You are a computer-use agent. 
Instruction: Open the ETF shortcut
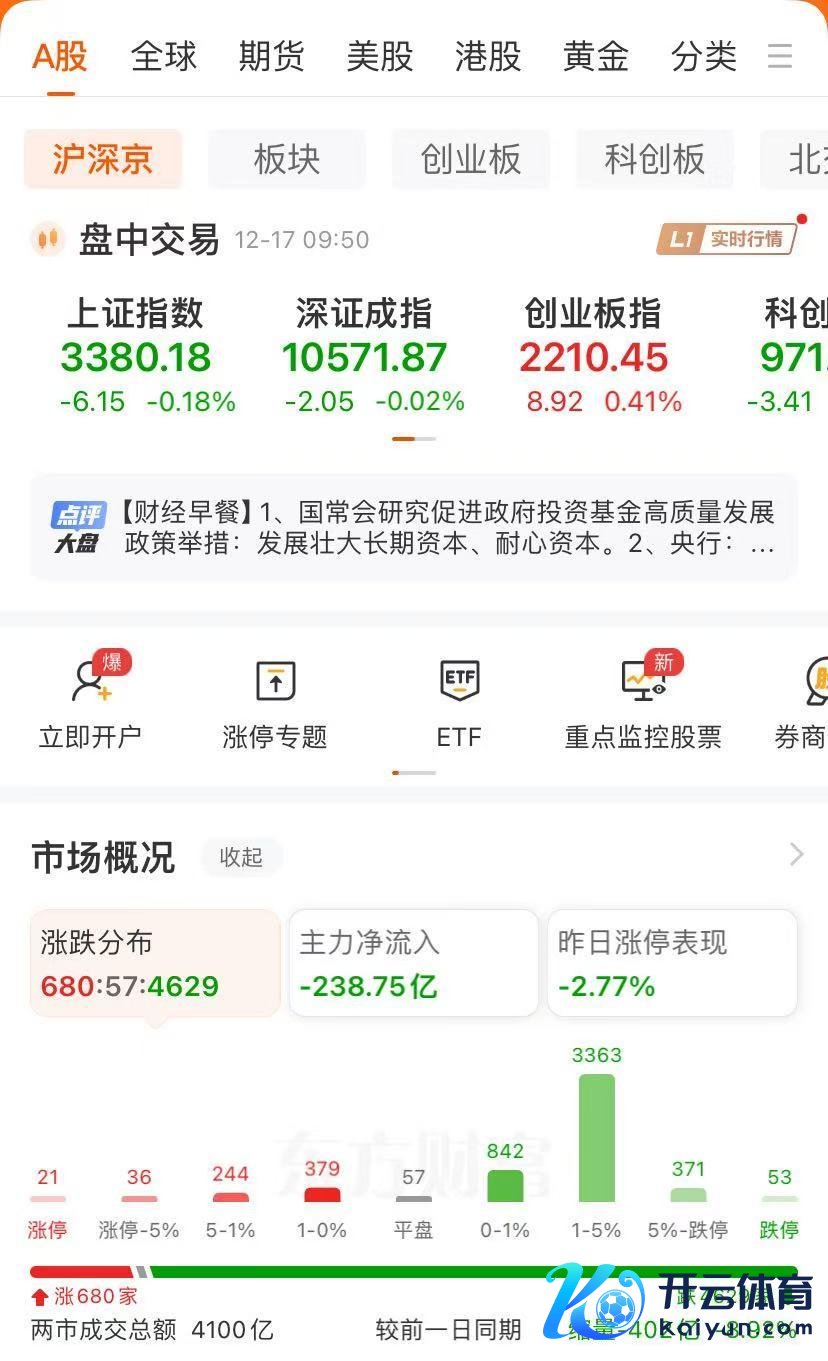(x=459, y=704)
